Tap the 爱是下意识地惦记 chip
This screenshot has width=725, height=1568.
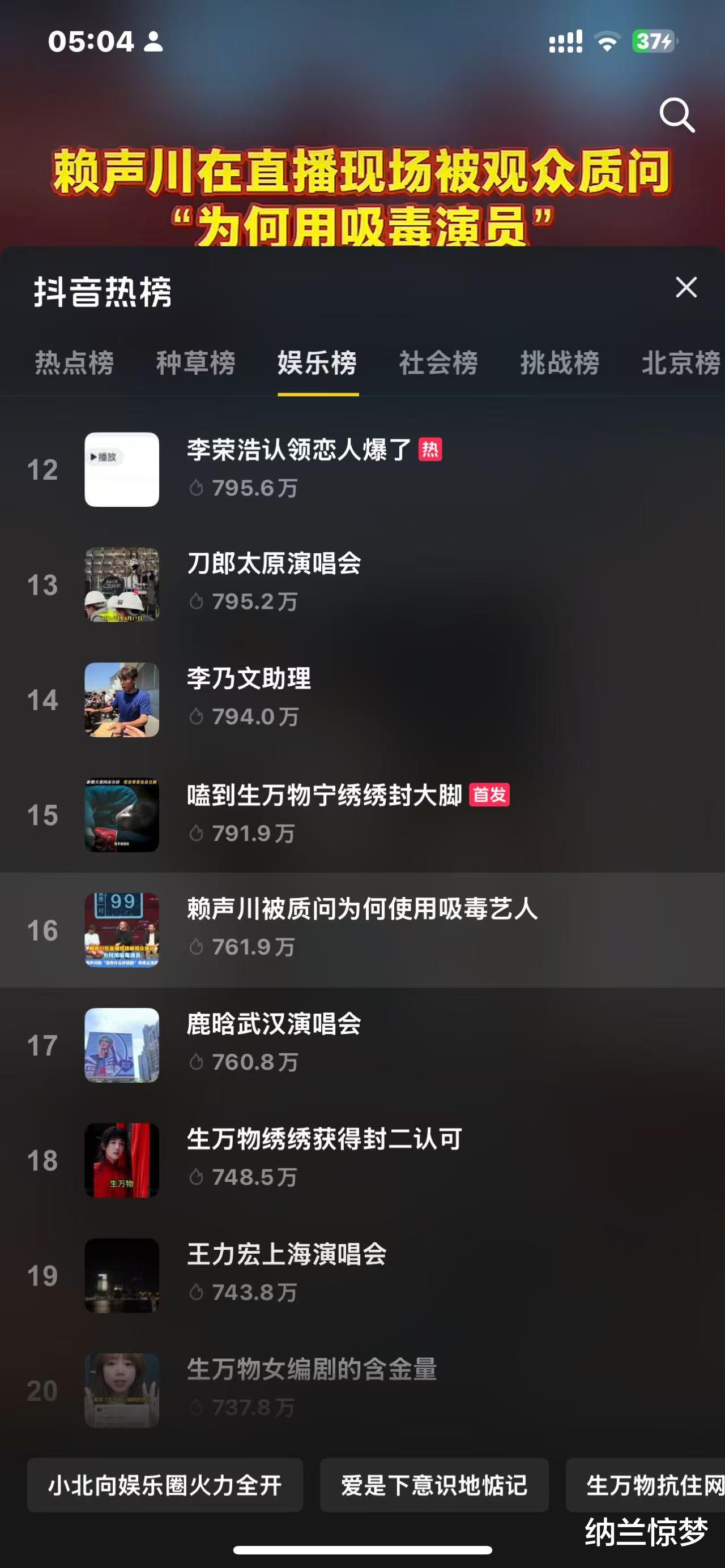(434, 1485)
